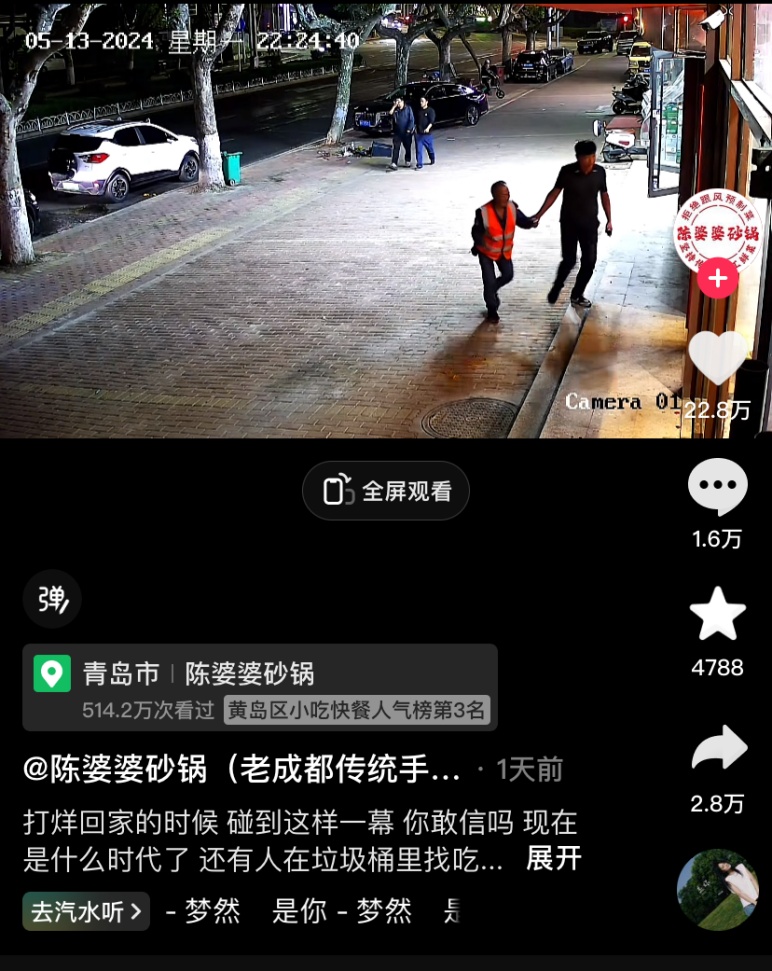
Task: Like the video with the heart icon
Action: coord(717,360)
